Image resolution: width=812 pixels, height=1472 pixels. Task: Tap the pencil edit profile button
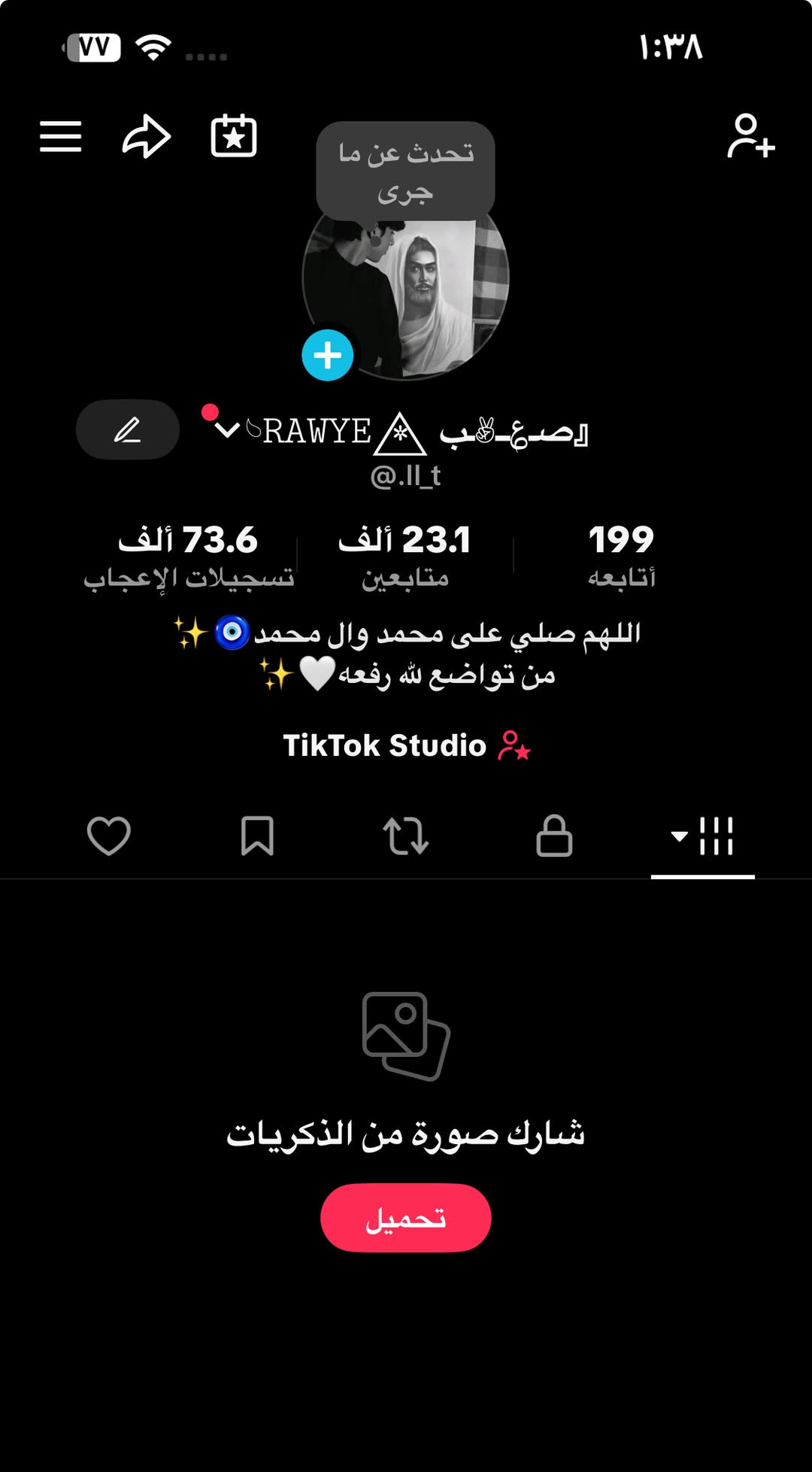(x=128, y=429)
